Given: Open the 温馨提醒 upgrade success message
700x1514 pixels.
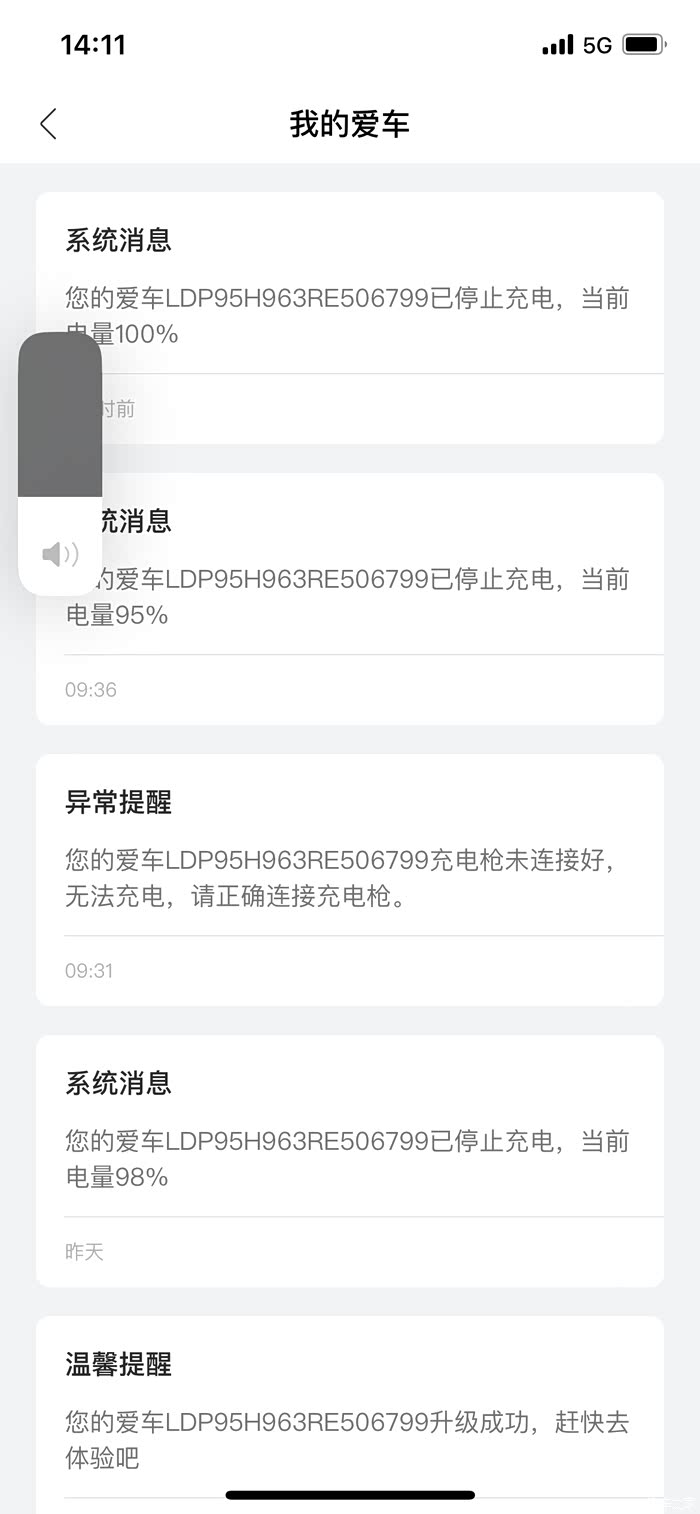Looking at the screenshot, I should tap(350, 1420).
